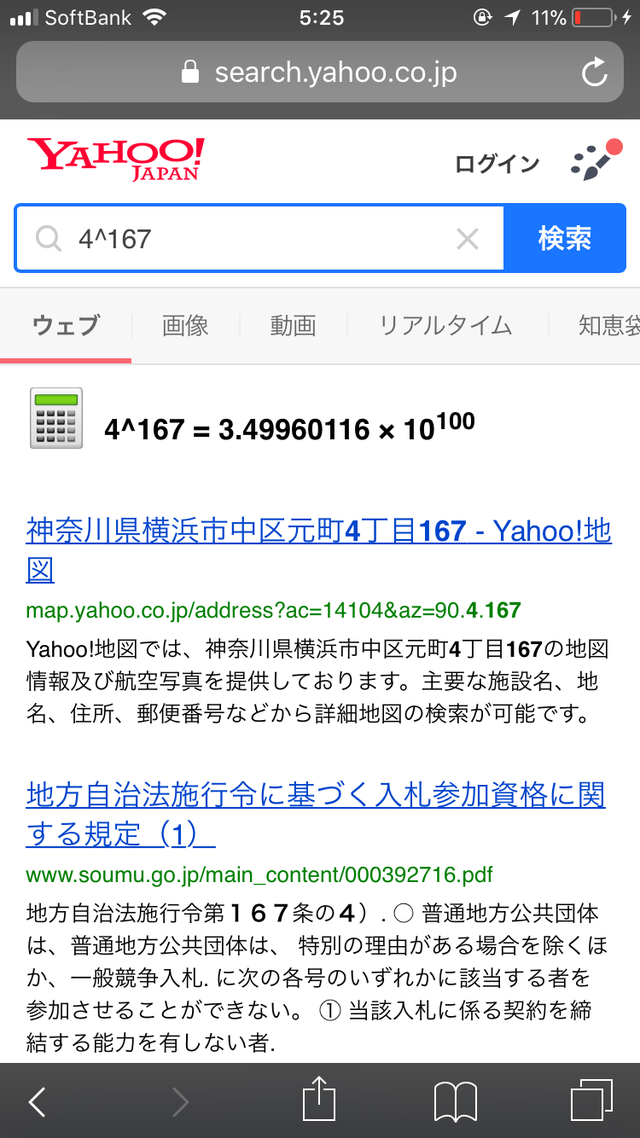Select the ウェブ web tab

point(66,325)
